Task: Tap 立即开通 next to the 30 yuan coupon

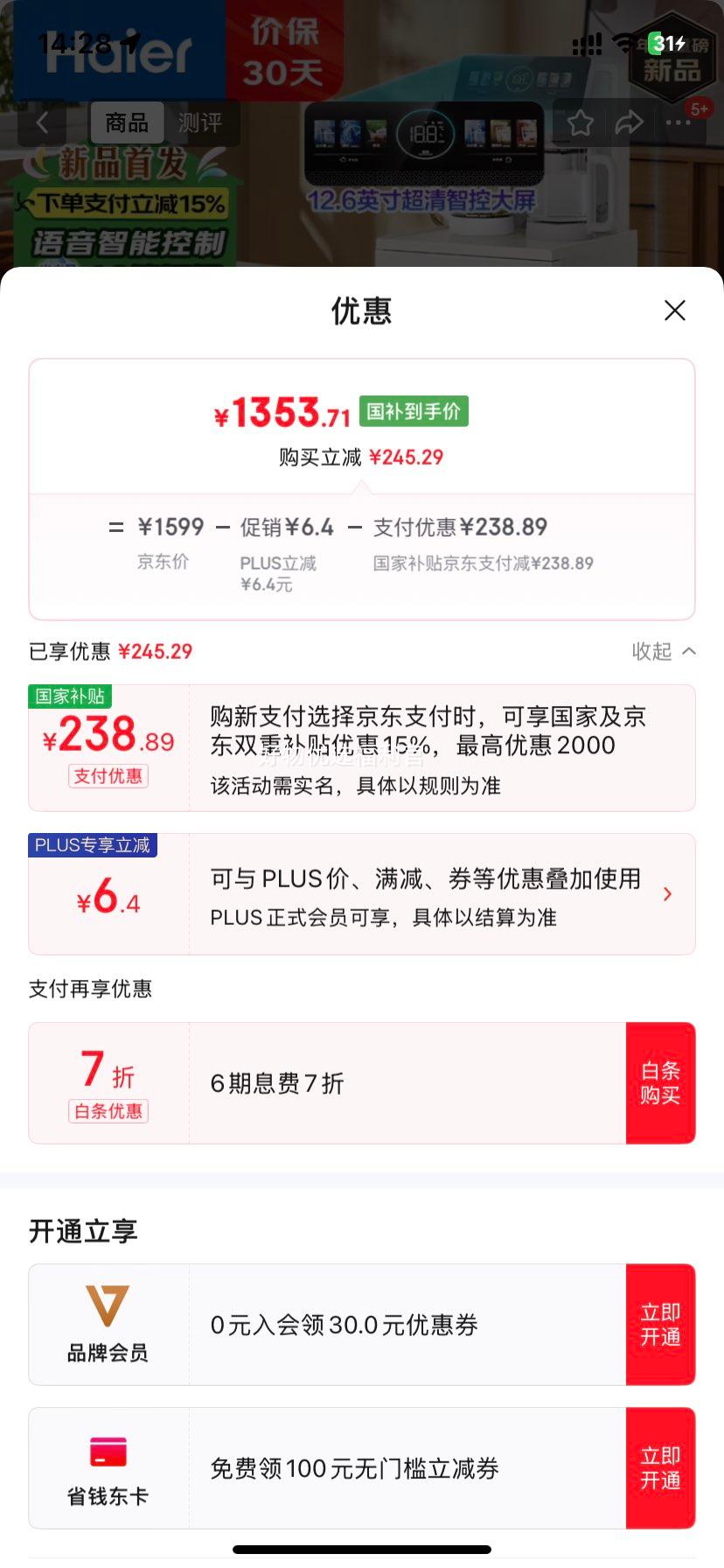Action: tap(660, 1324)
